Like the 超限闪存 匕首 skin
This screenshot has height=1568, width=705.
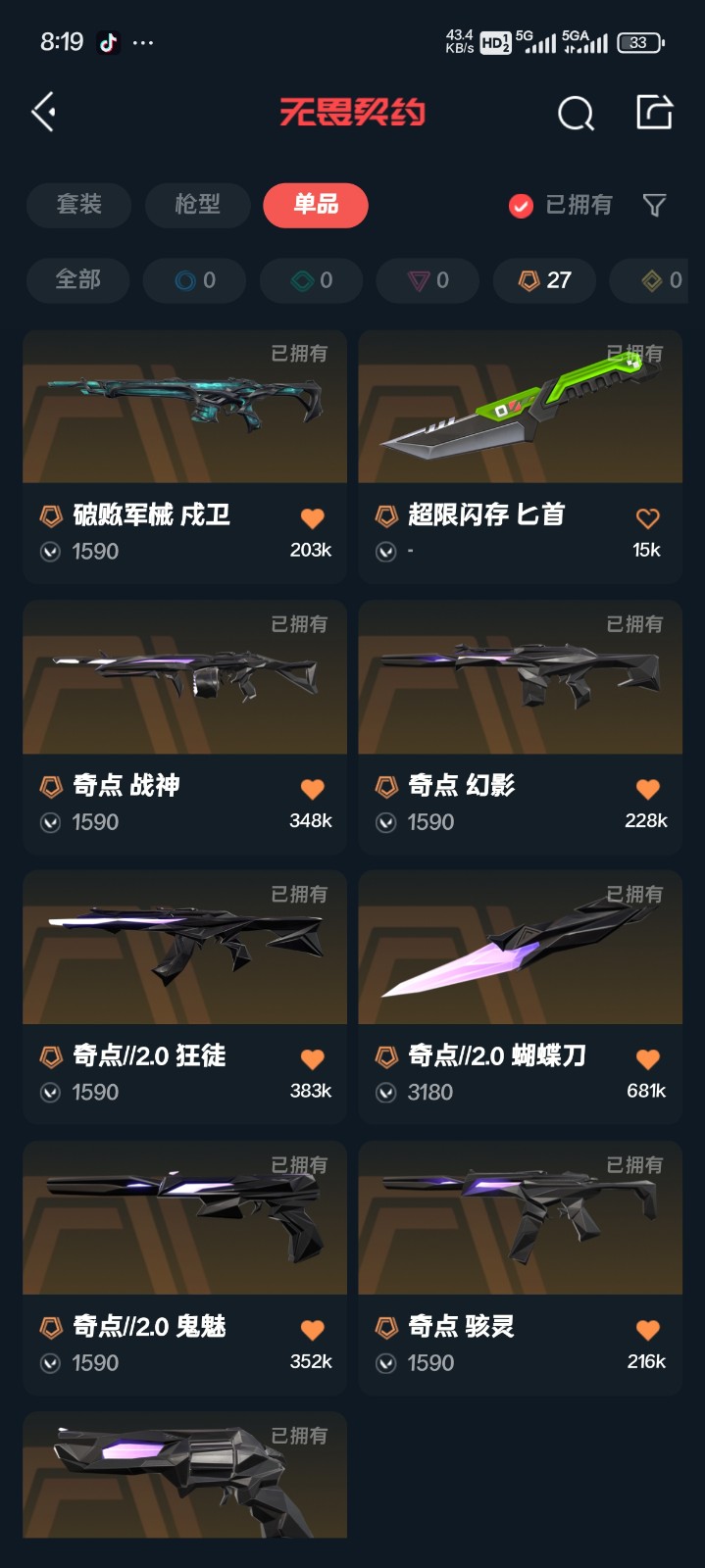(647, 518)
